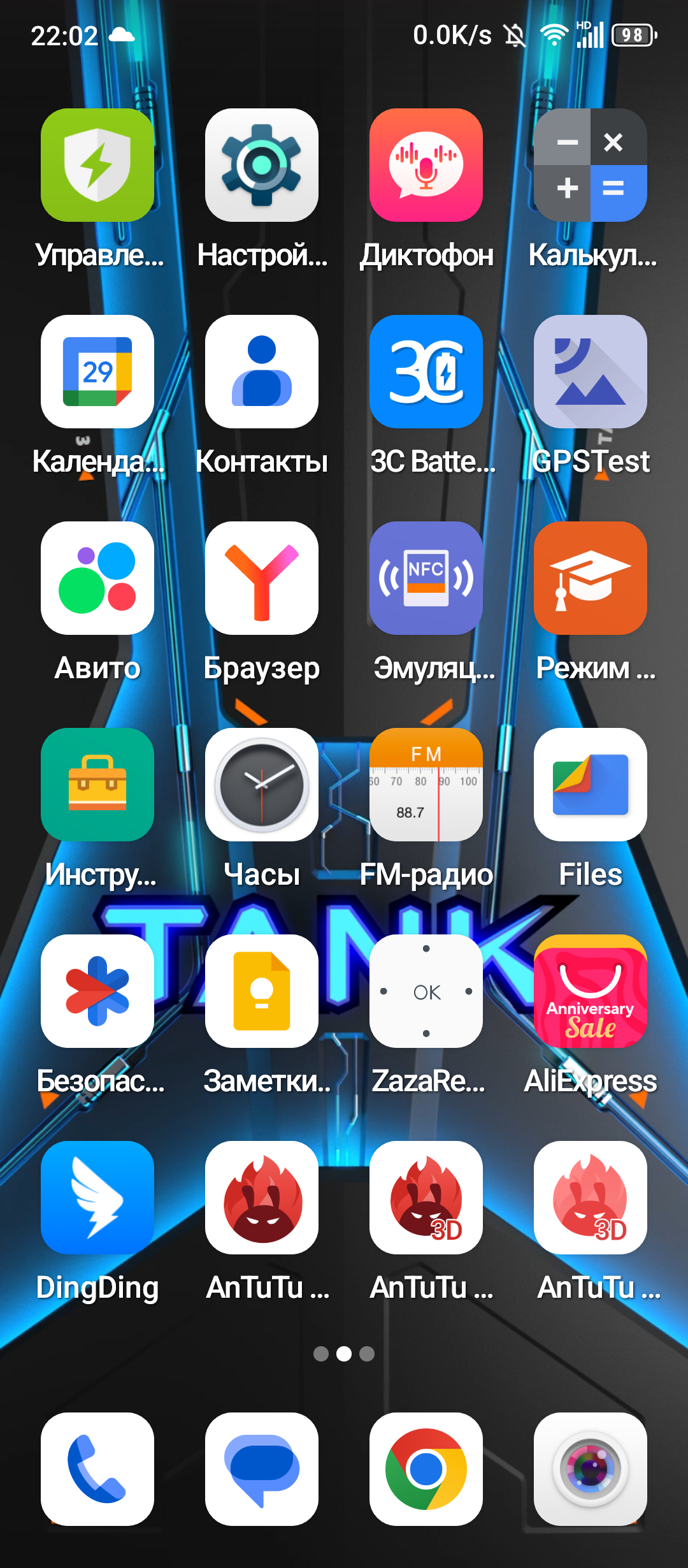688x1568 pixels.
Task: Open the NFC emulator app
Action: point(426,578)
